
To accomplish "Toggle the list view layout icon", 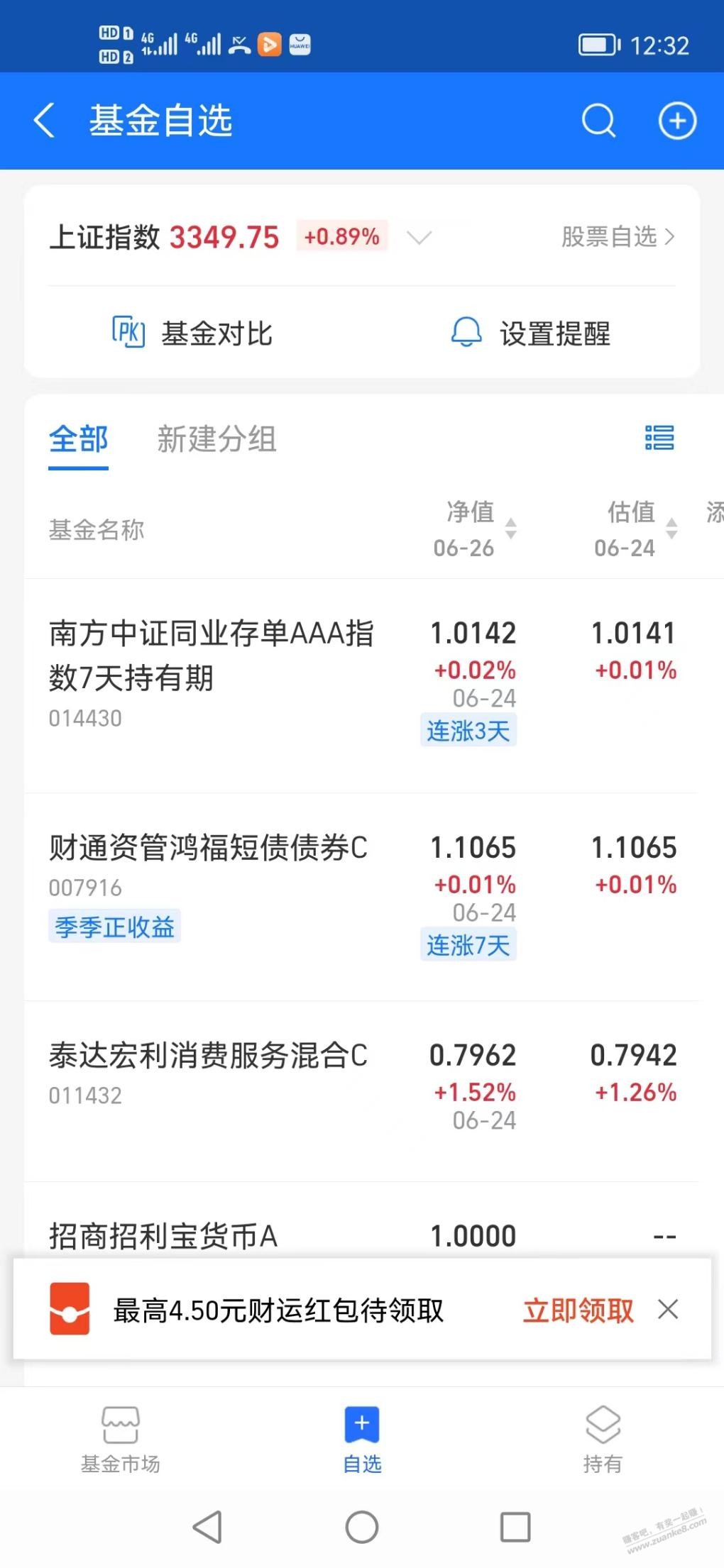I will 659,438.
